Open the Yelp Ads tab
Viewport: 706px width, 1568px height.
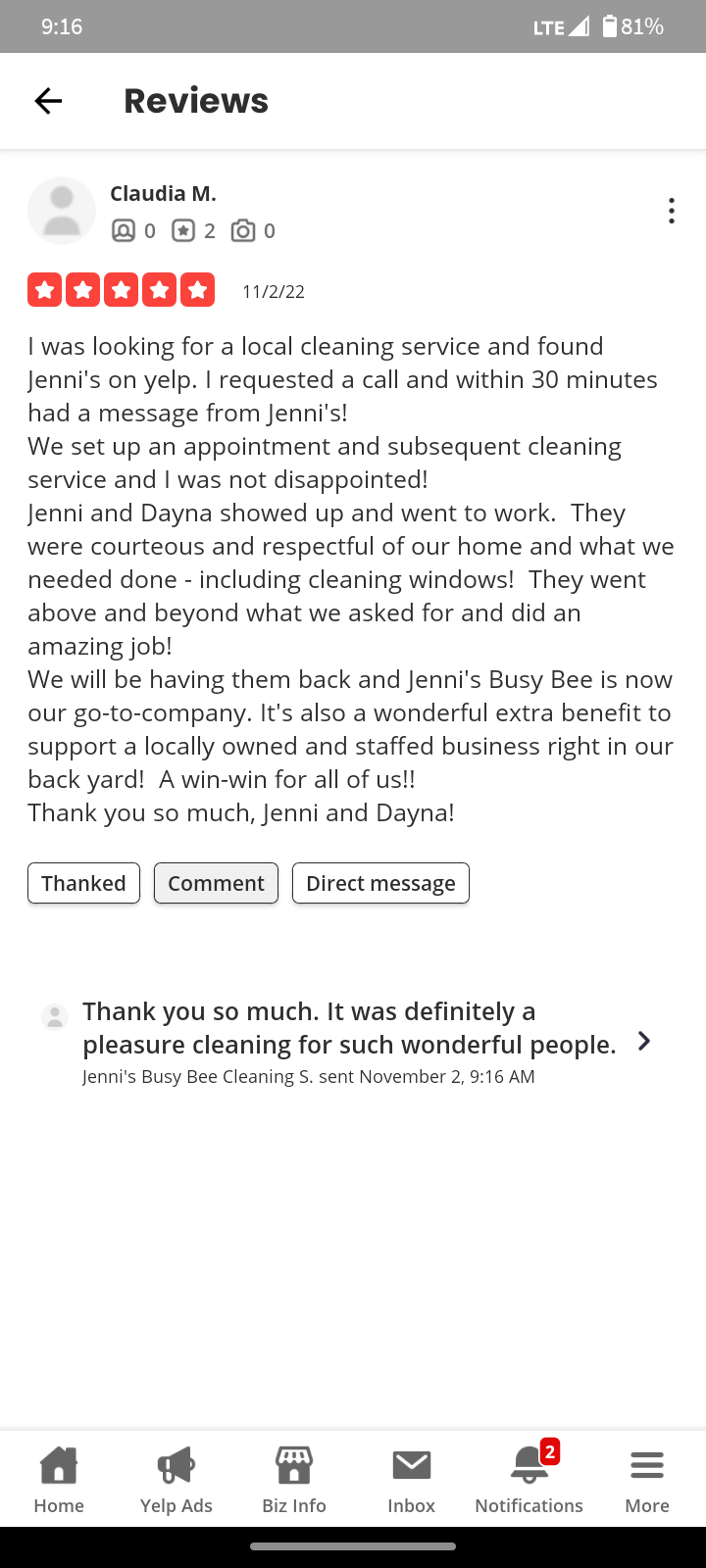(176, 1480)
